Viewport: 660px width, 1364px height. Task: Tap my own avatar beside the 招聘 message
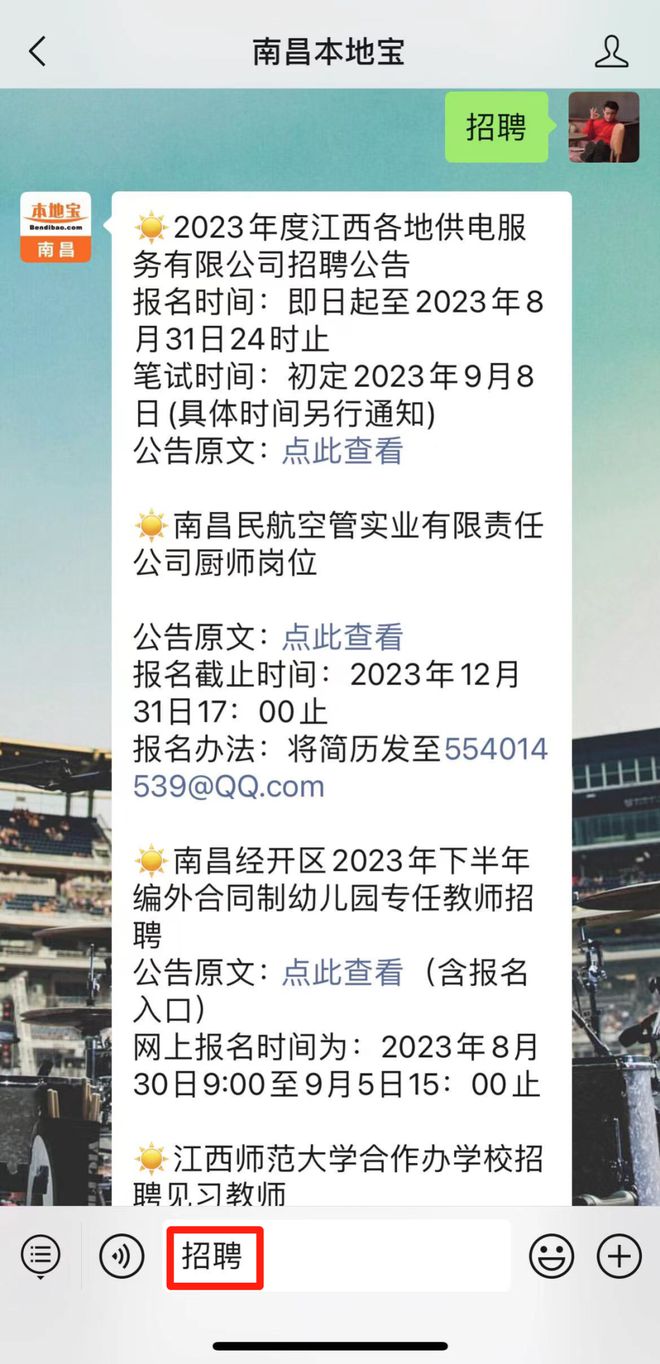[x=603, y=127]
